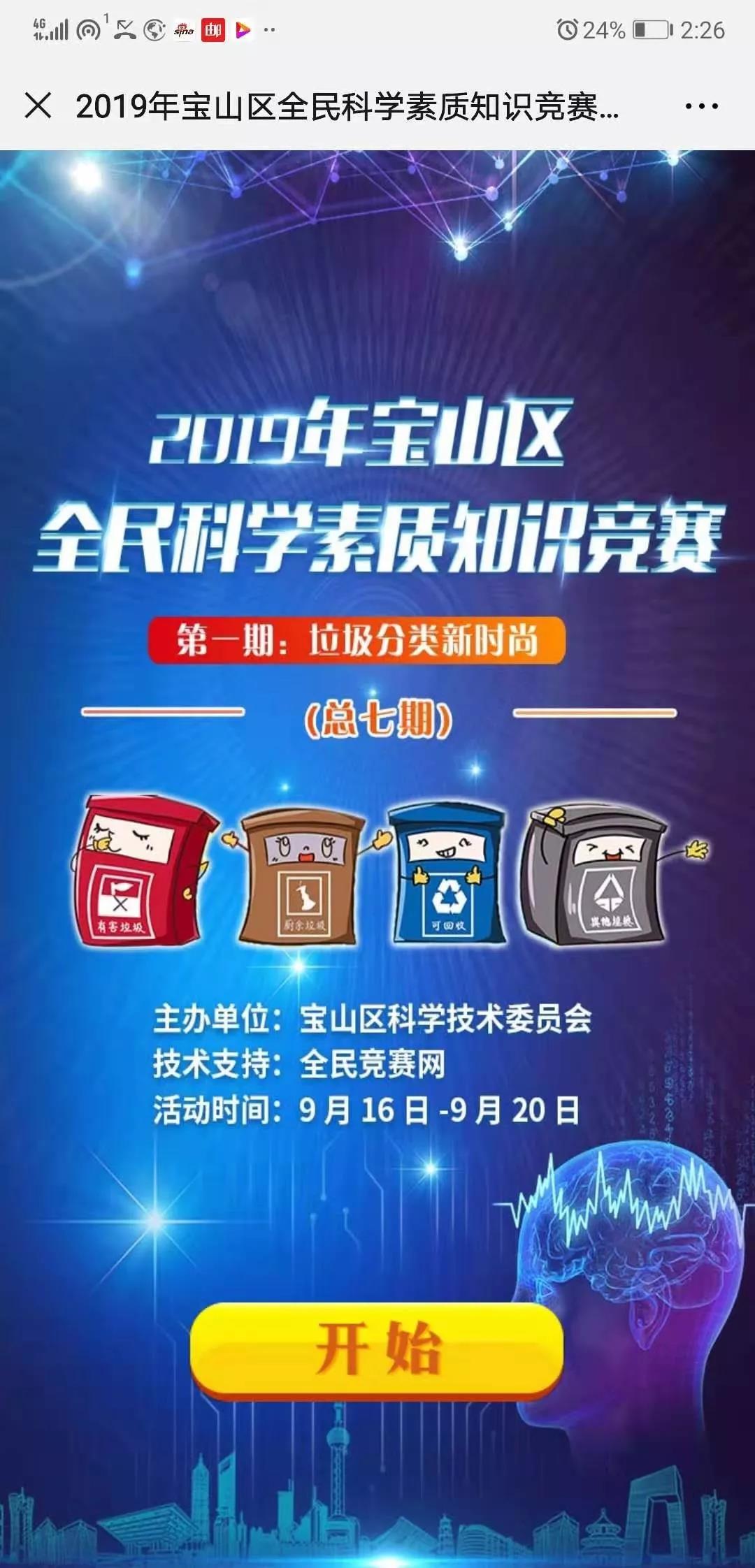
Task: Open the three-dot overflow menu
Action: click(x=701, y=106)
